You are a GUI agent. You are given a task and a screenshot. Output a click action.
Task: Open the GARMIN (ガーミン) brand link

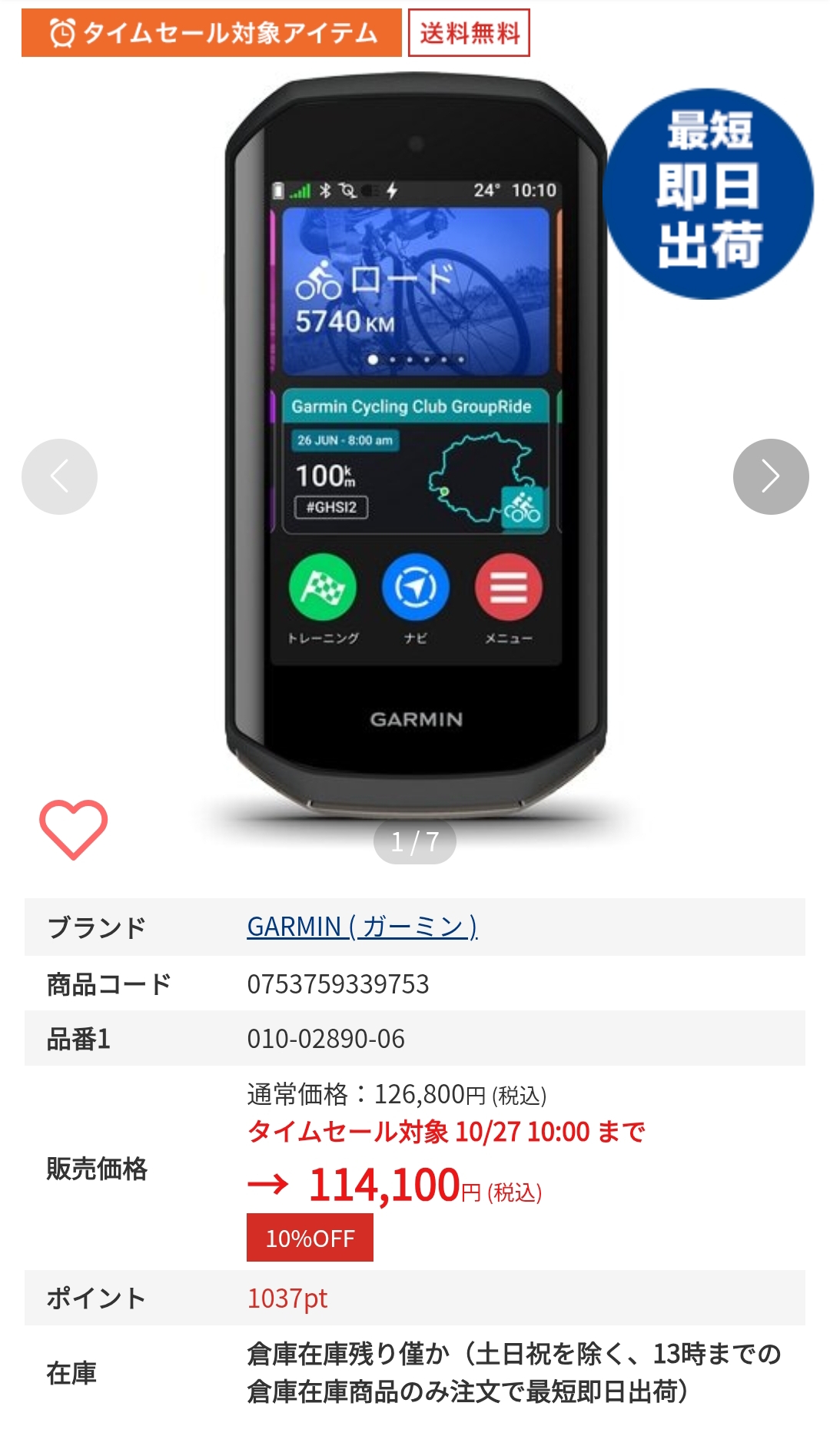tap(362, 927)
